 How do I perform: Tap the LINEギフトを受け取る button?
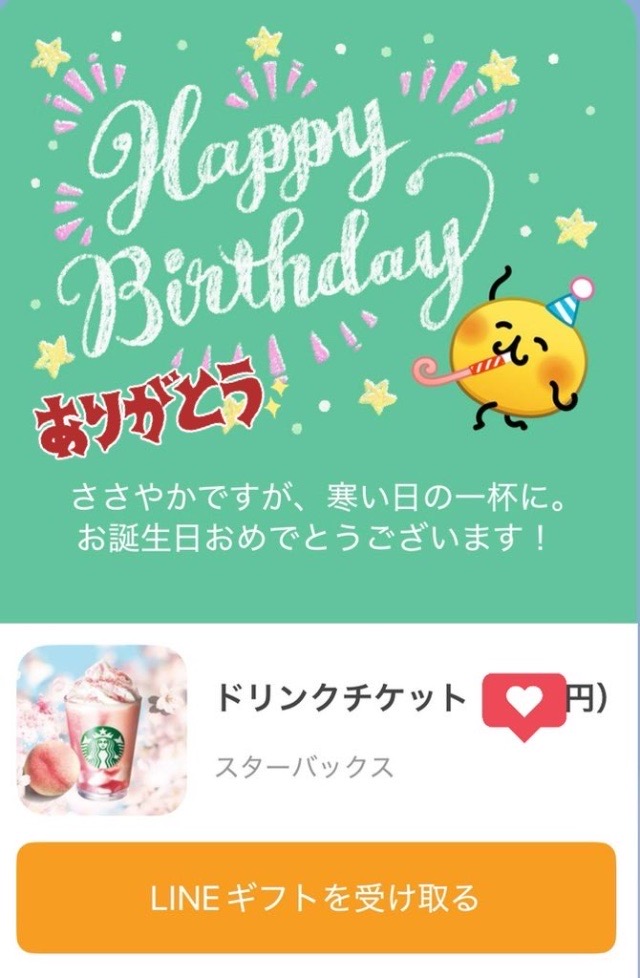316,898
